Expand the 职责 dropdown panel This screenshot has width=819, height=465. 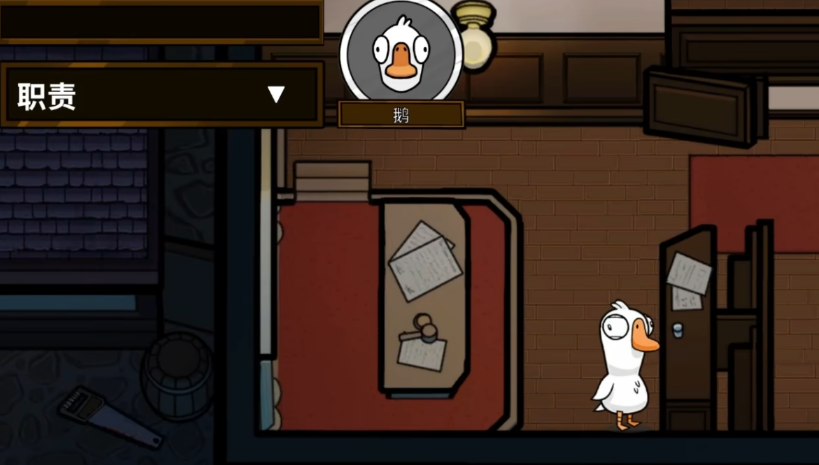coord(276,95)
